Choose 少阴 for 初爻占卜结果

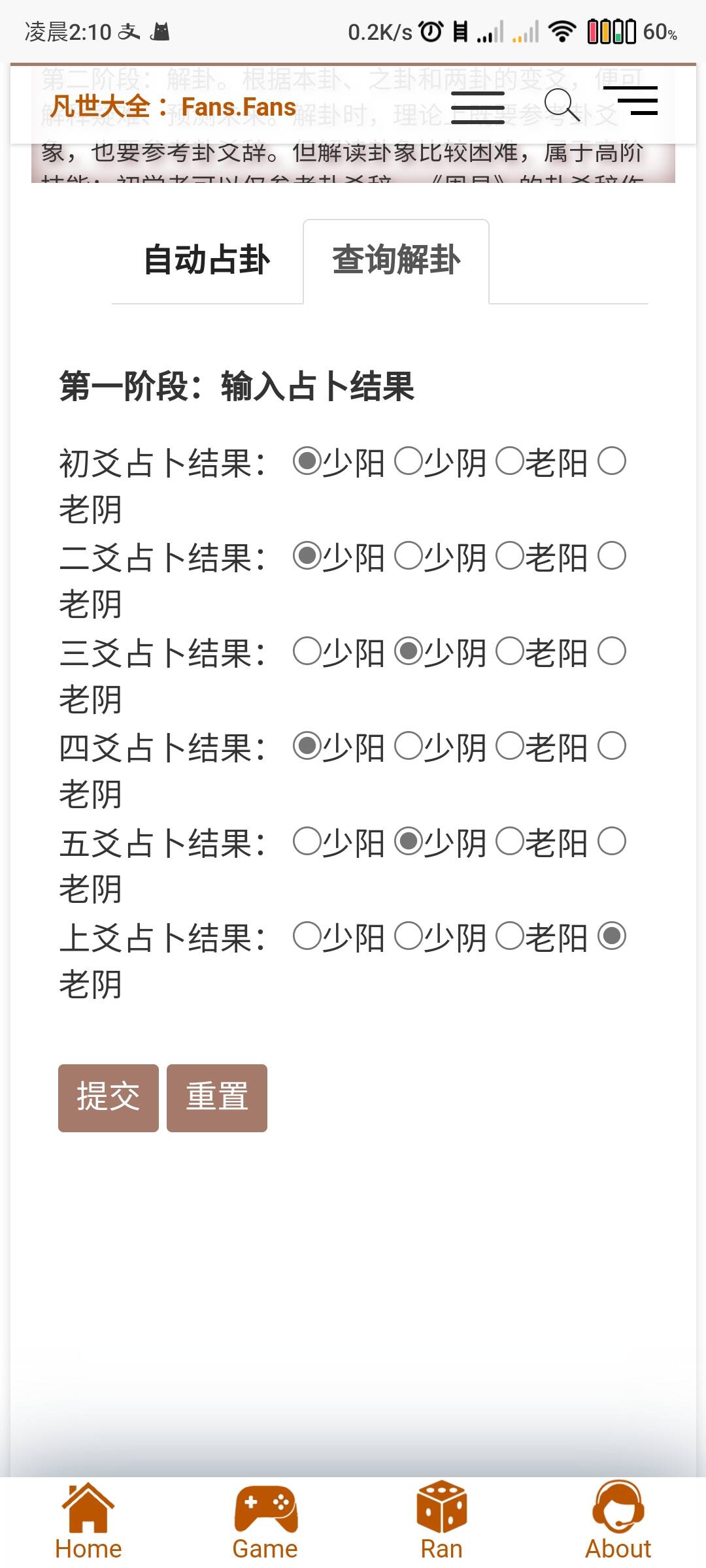pos(409,461)
